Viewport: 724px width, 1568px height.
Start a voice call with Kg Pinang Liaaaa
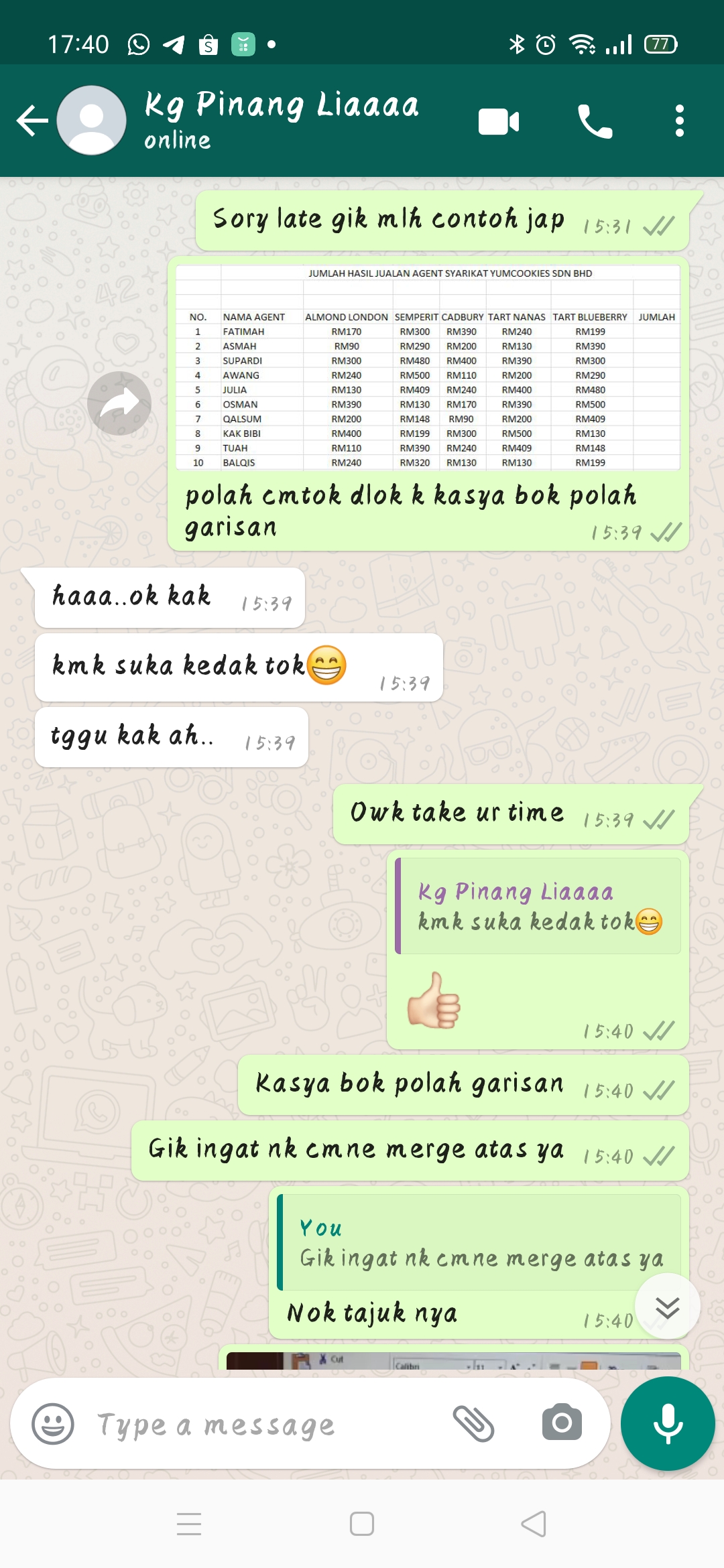595,122
